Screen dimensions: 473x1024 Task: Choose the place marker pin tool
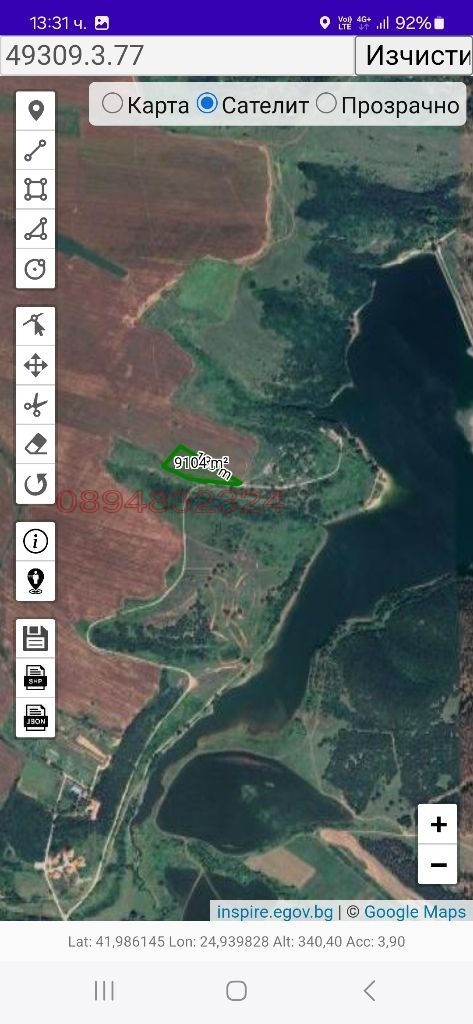[35, 111]
